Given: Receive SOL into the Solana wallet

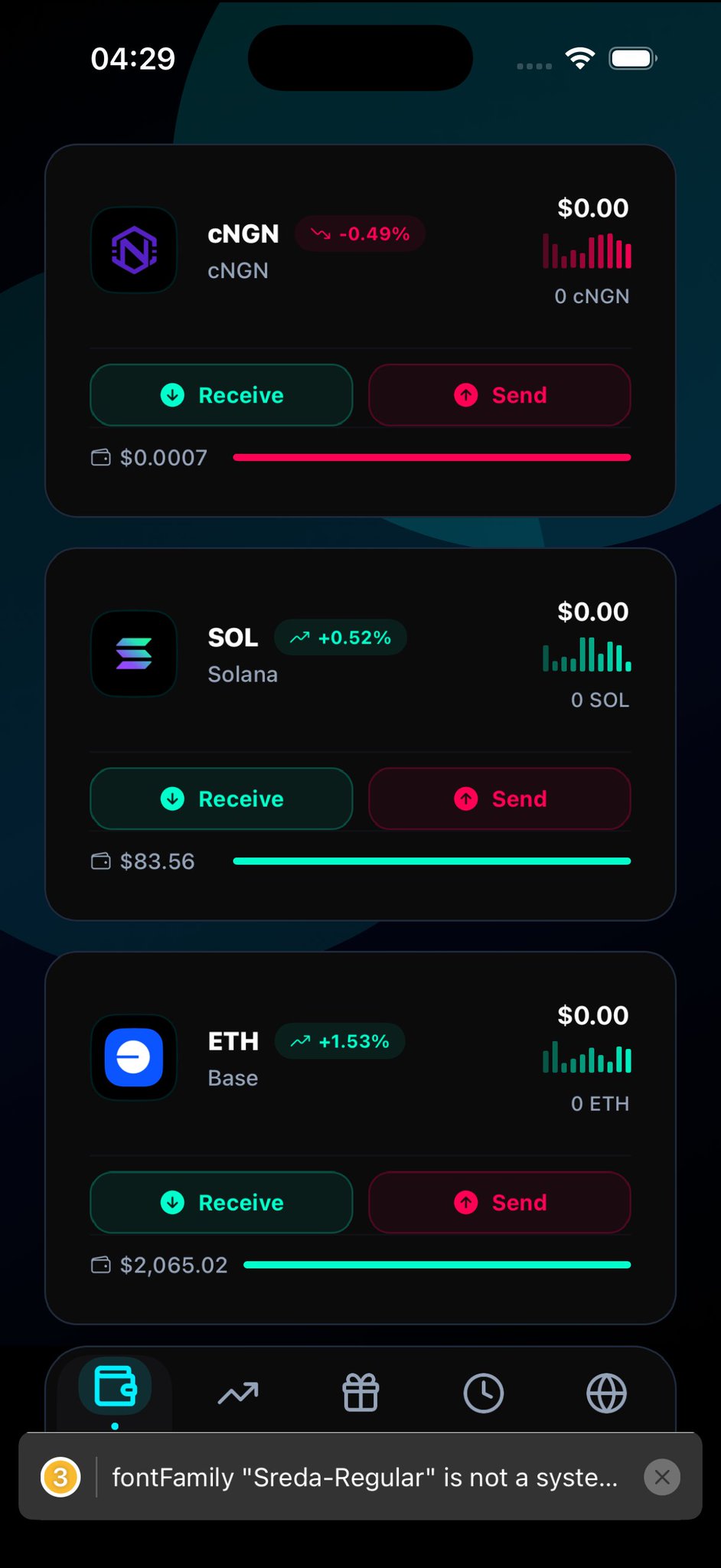Looking at the screenshot, I should (x=221, y=799).
